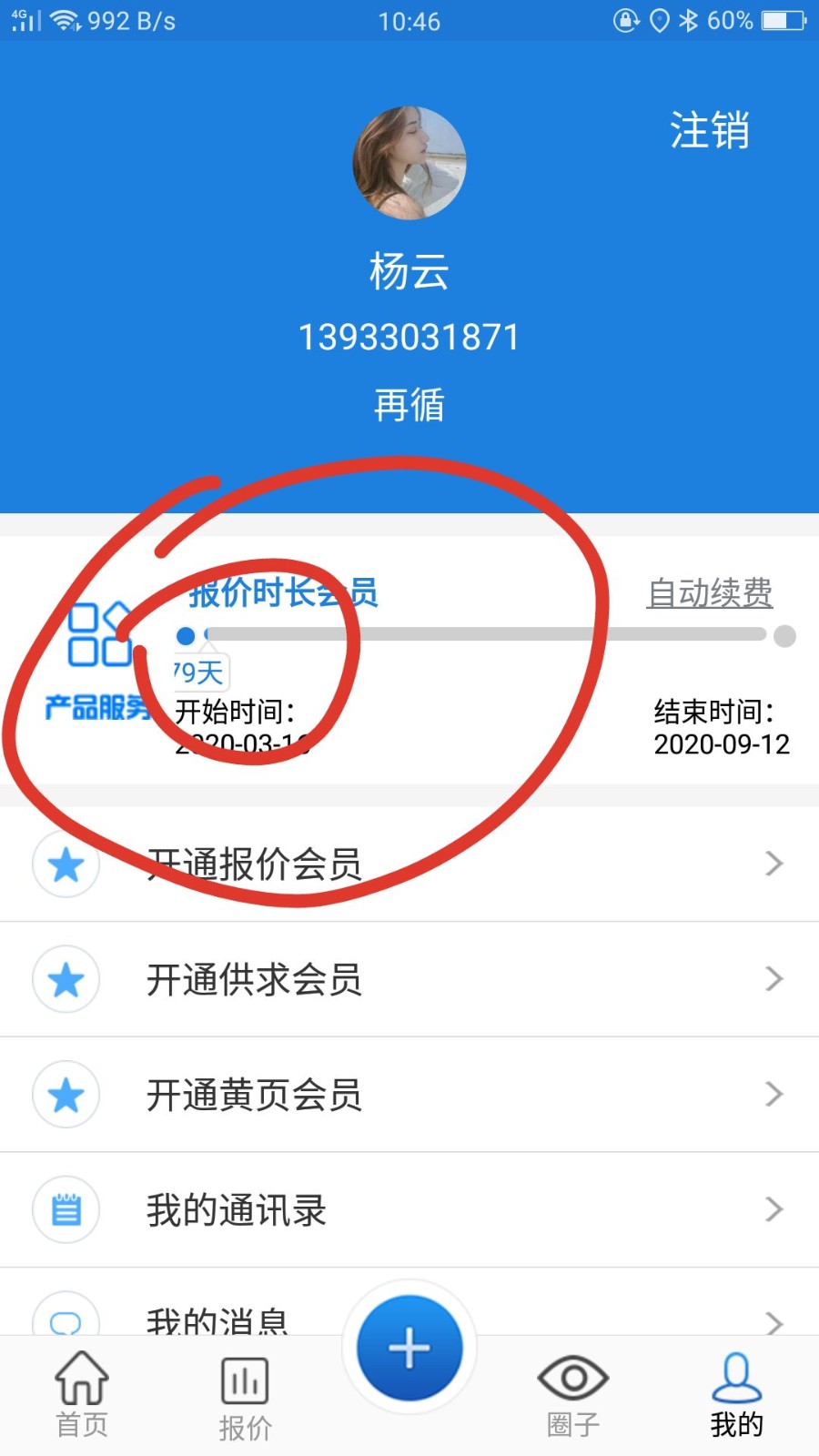The image size is (819, 1456).
Task: Tap the 自动续费 auto-renew link
Action: pyautogui.click(x=709, y=593)
